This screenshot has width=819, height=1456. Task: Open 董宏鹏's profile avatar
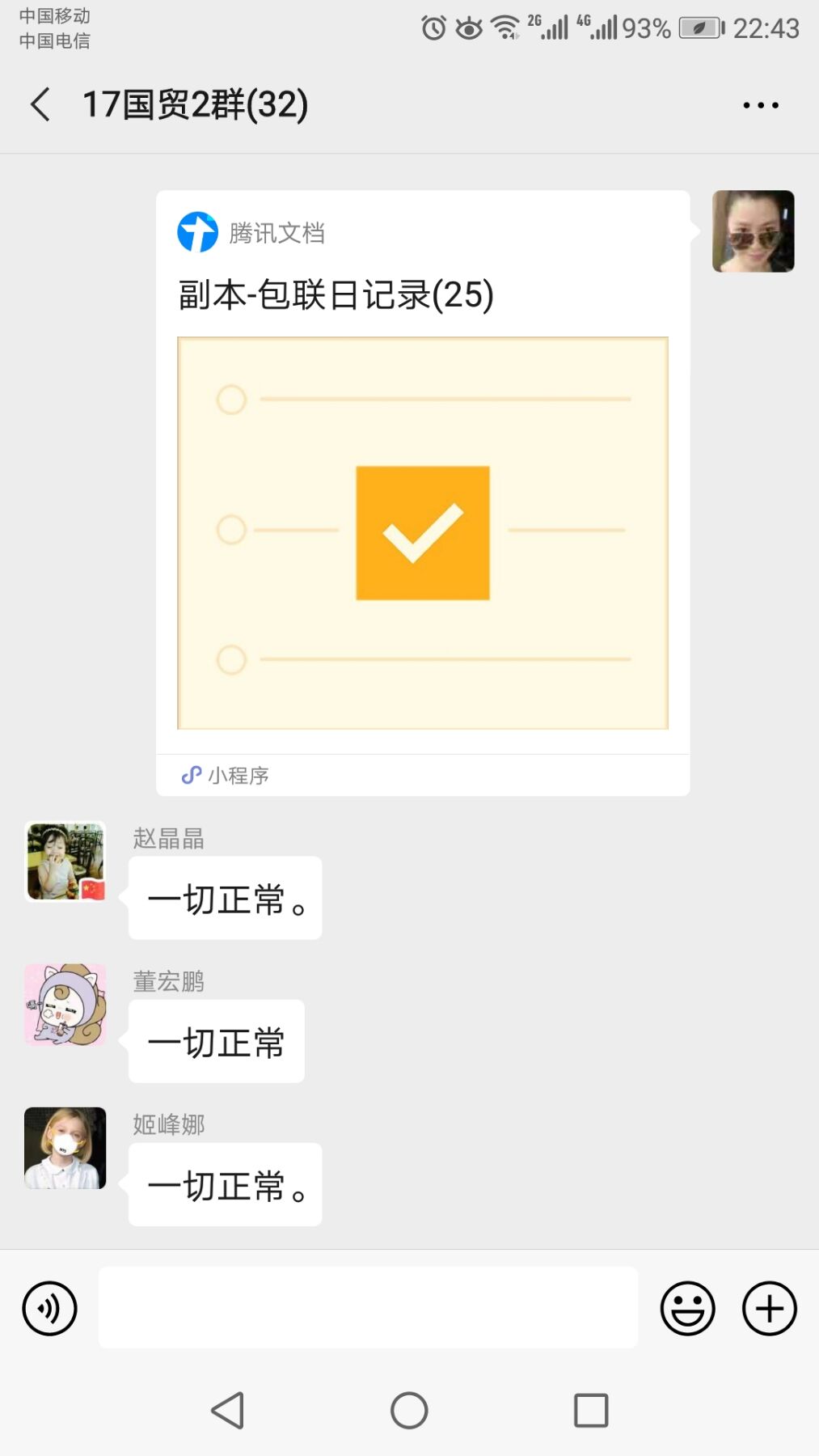(x=65, y=1005)
